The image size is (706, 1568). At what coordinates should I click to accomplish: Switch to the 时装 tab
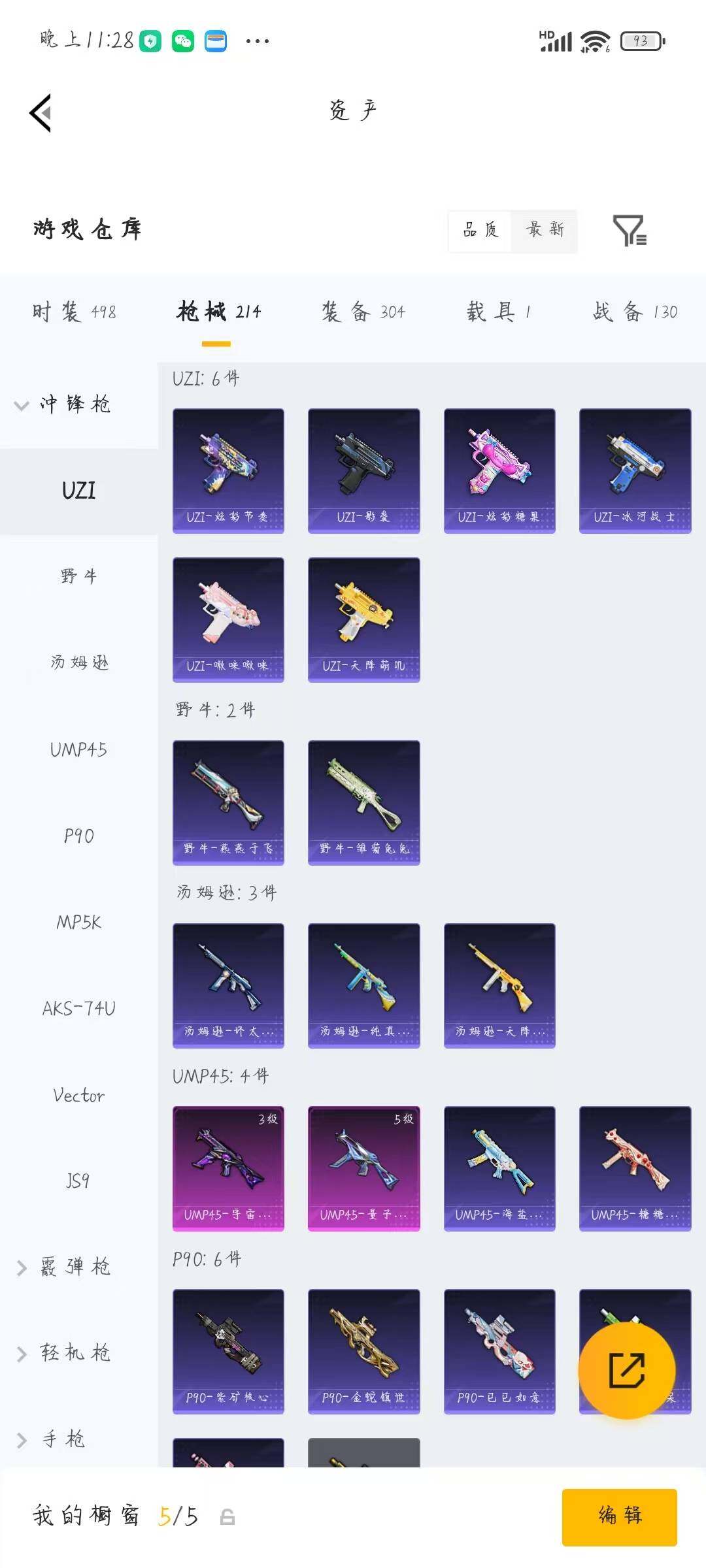(x=74, y=312)
